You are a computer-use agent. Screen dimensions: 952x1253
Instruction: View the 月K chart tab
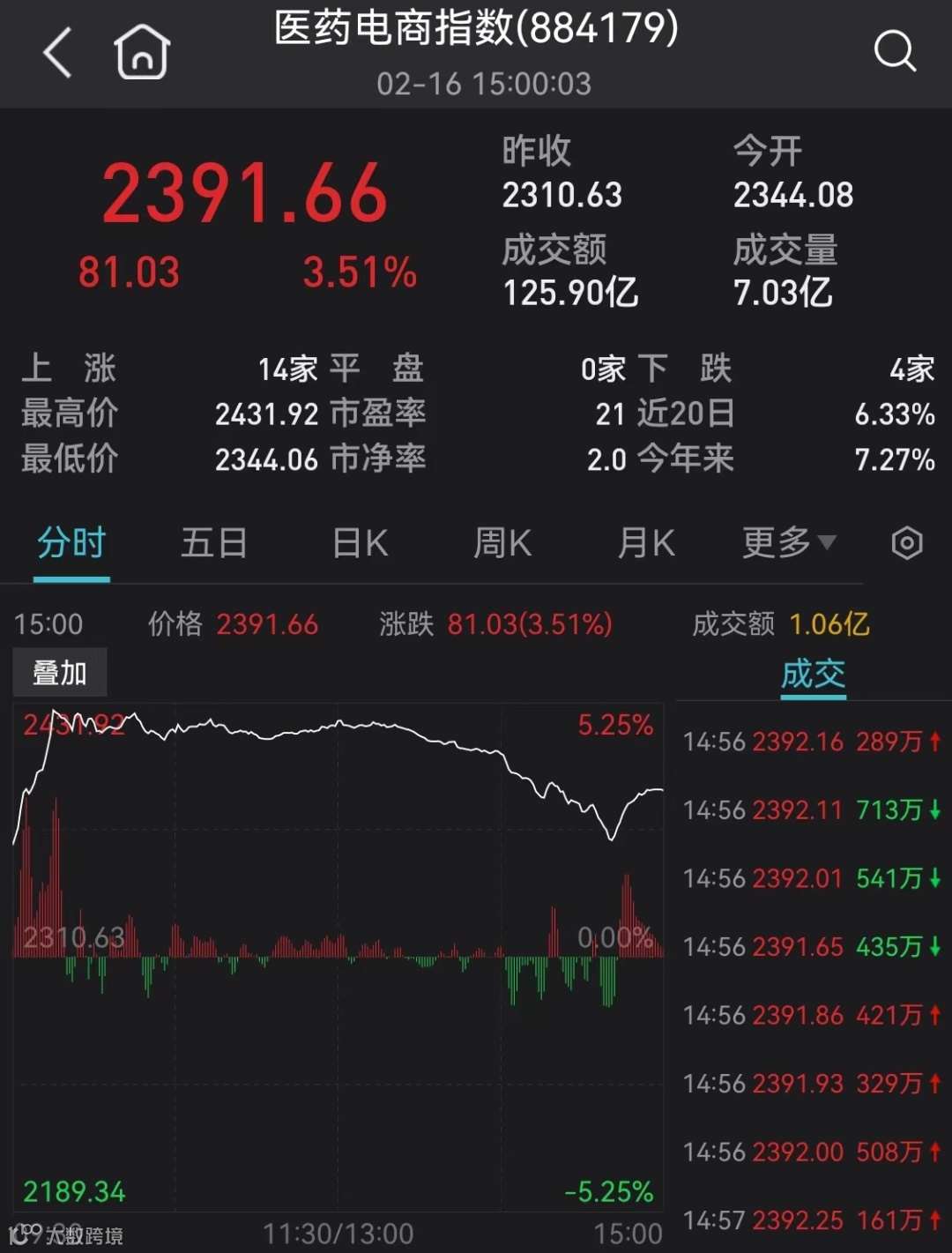646,543
